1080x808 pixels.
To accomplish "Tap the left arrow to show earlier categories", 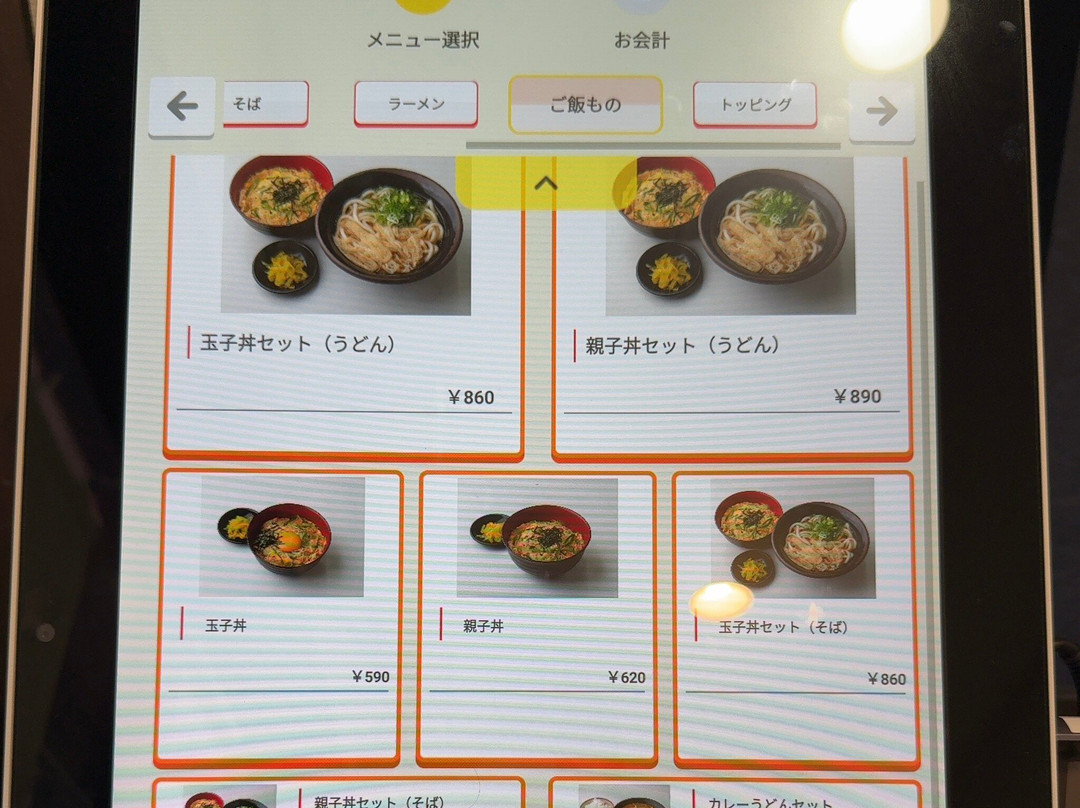I will [x=182, y=106].
